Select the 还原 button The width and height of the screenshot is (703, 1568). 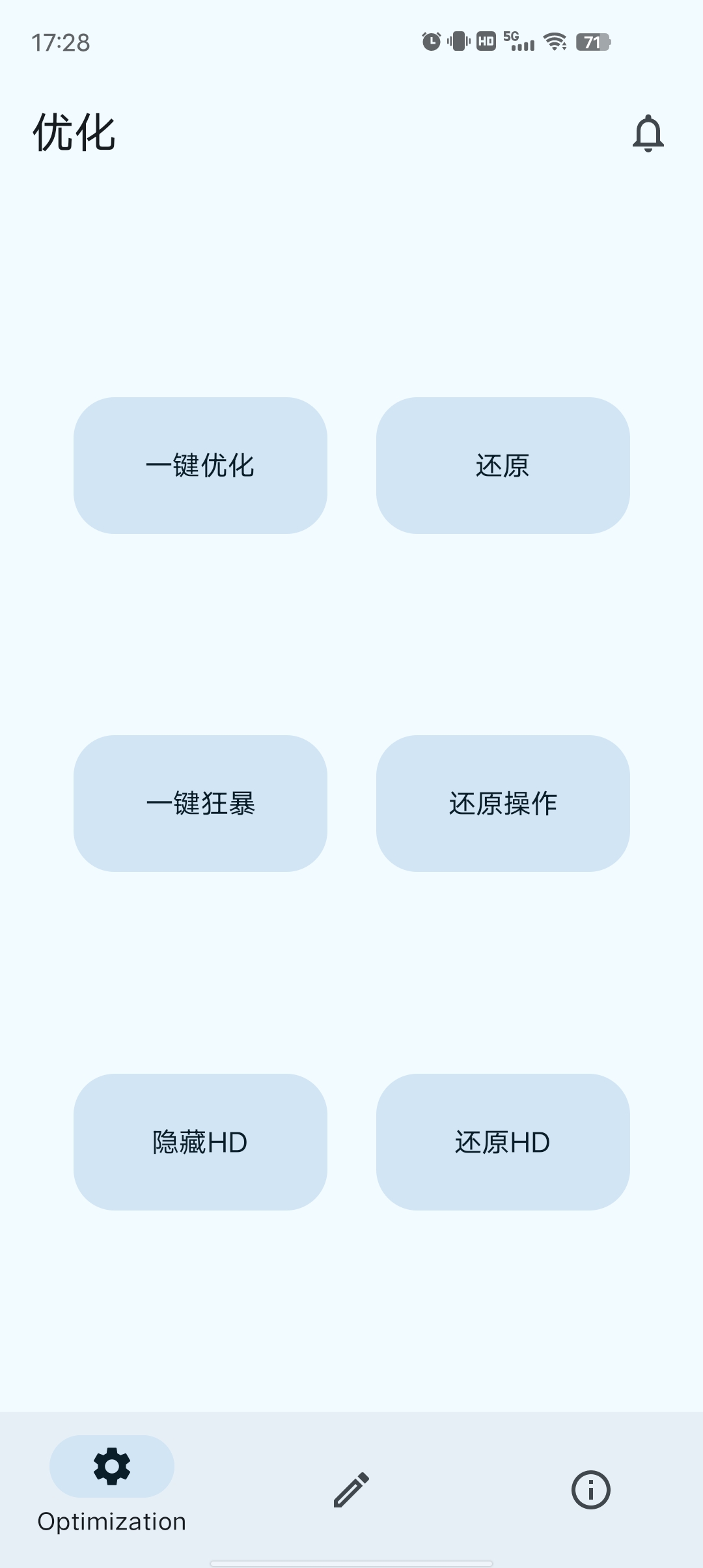[x=503, y=466]
